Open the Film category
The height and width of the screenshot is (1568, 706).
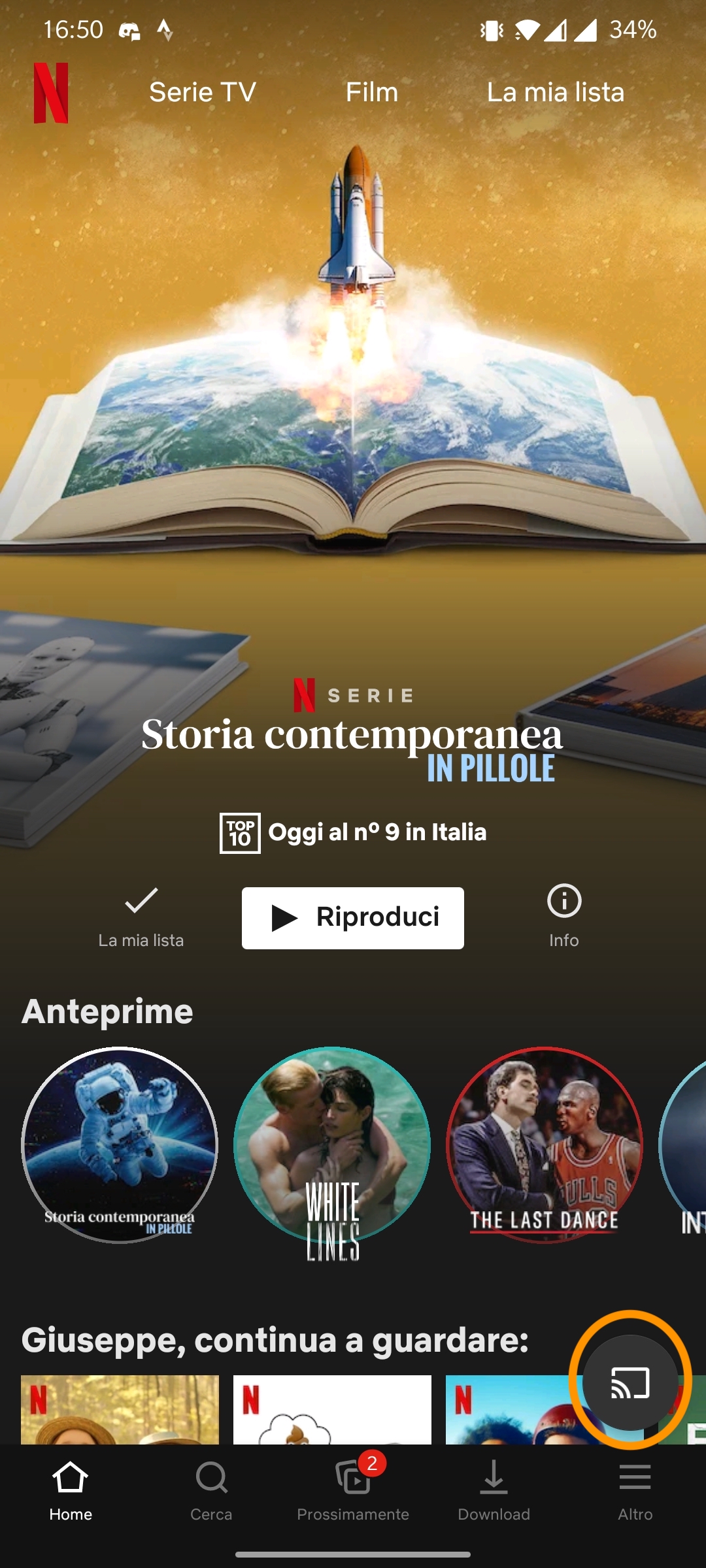tap(372, 92)
